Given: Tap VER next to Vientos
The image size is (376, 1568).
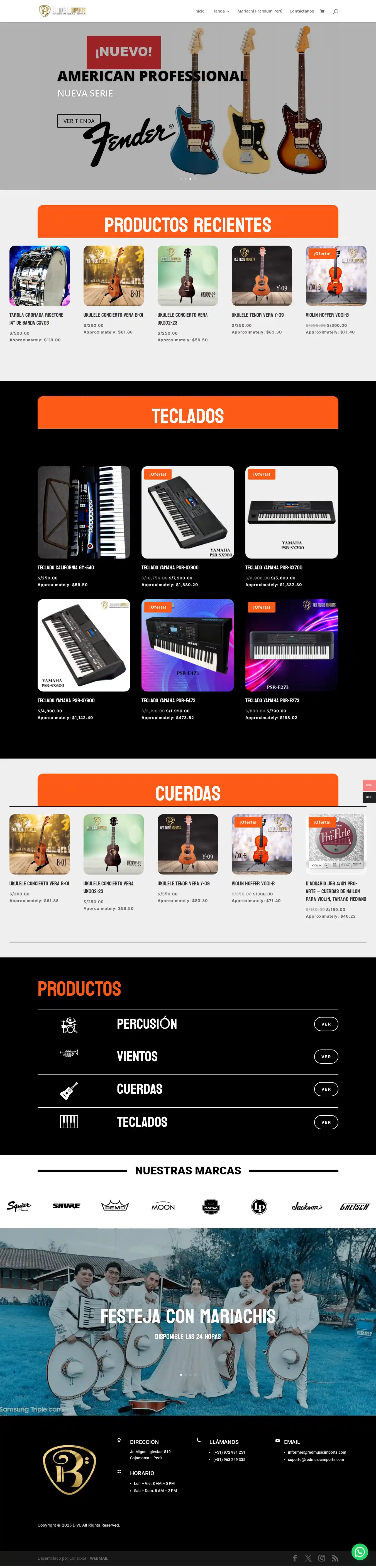Looking at the screenshot, I should click(x=326, y=1057).
